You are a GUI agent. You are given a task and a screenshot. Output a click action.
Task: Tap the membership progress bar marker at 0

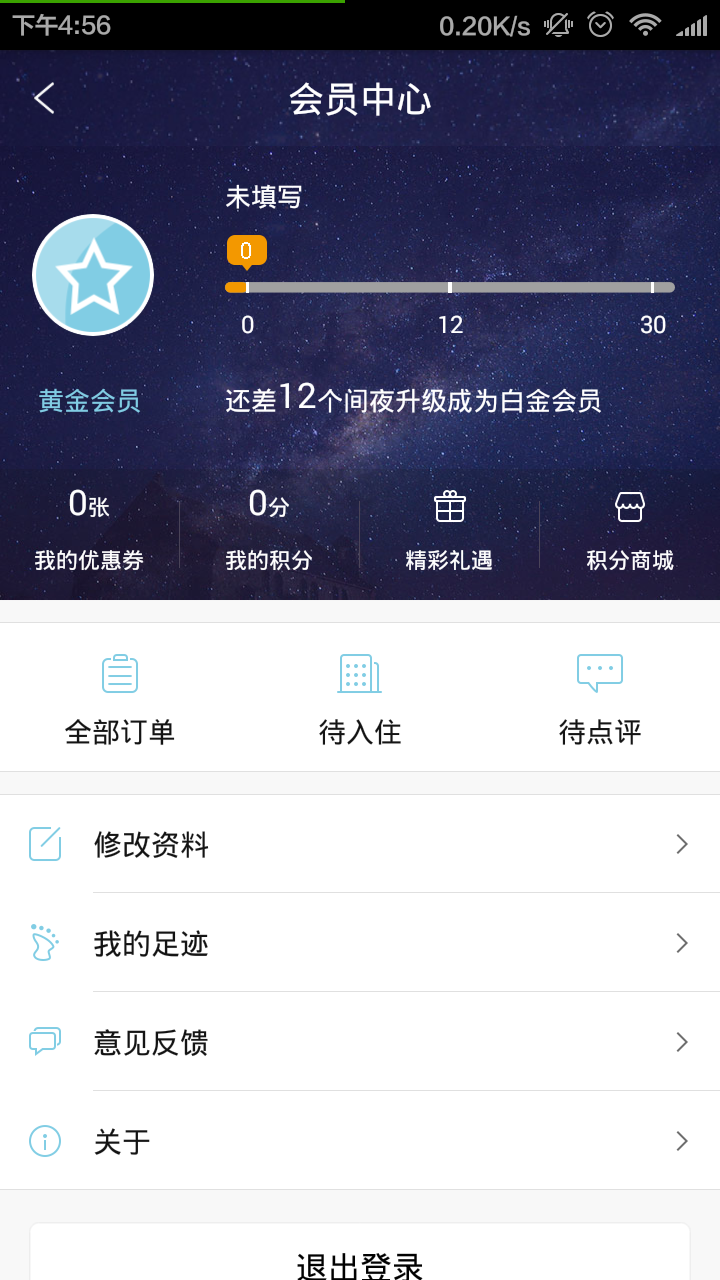click(x=246, y=250)
